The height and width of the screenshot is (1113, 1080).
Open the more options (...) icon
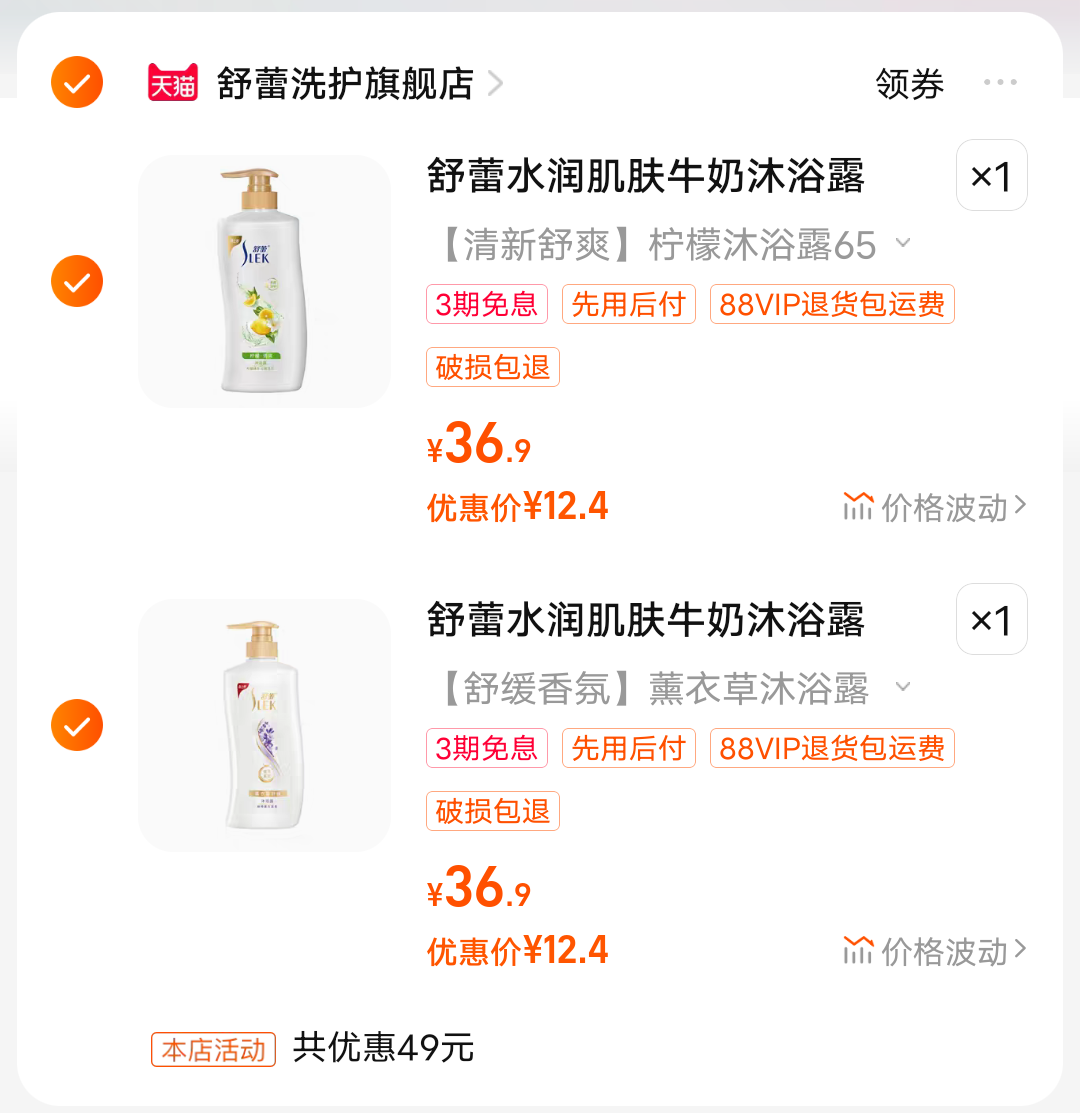coord(1001,84)
